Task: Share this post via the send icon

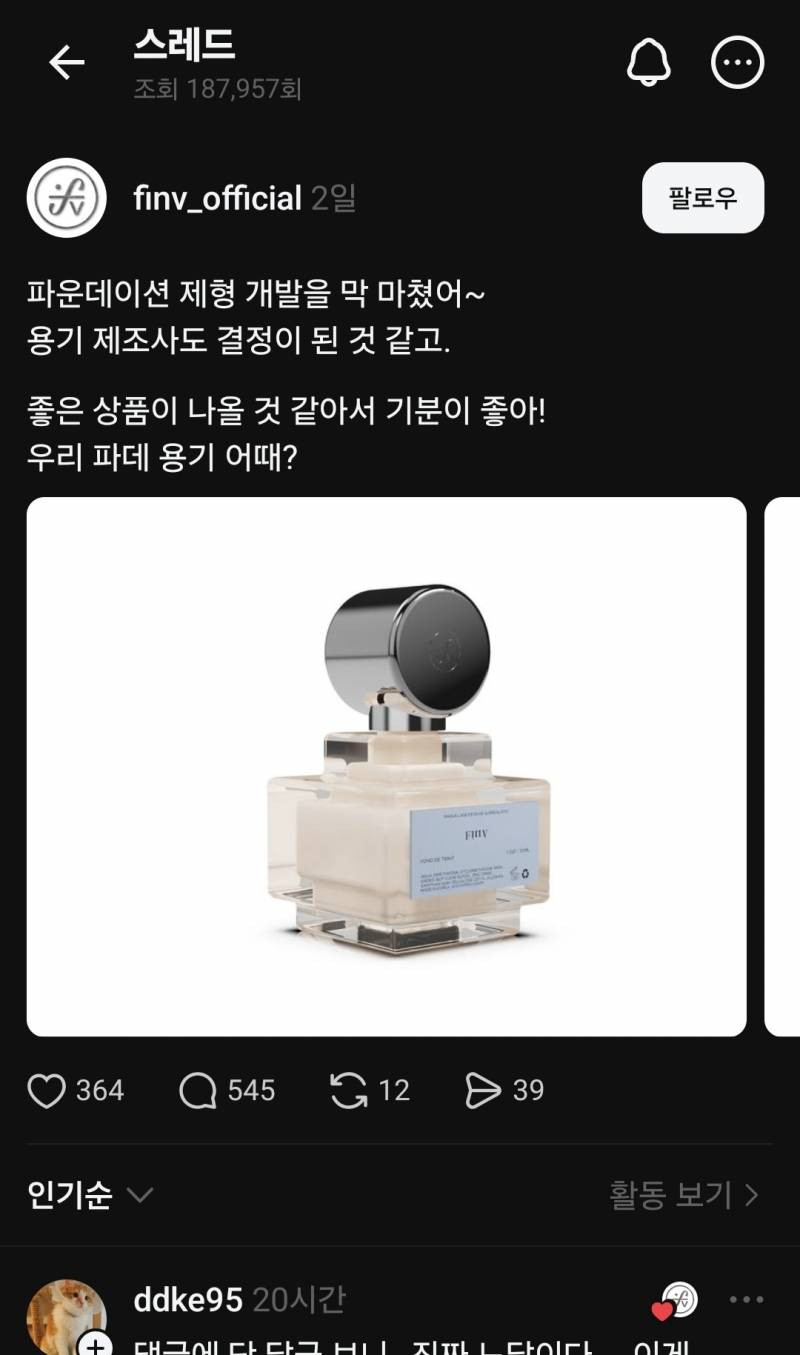Action: [483, 1091]
